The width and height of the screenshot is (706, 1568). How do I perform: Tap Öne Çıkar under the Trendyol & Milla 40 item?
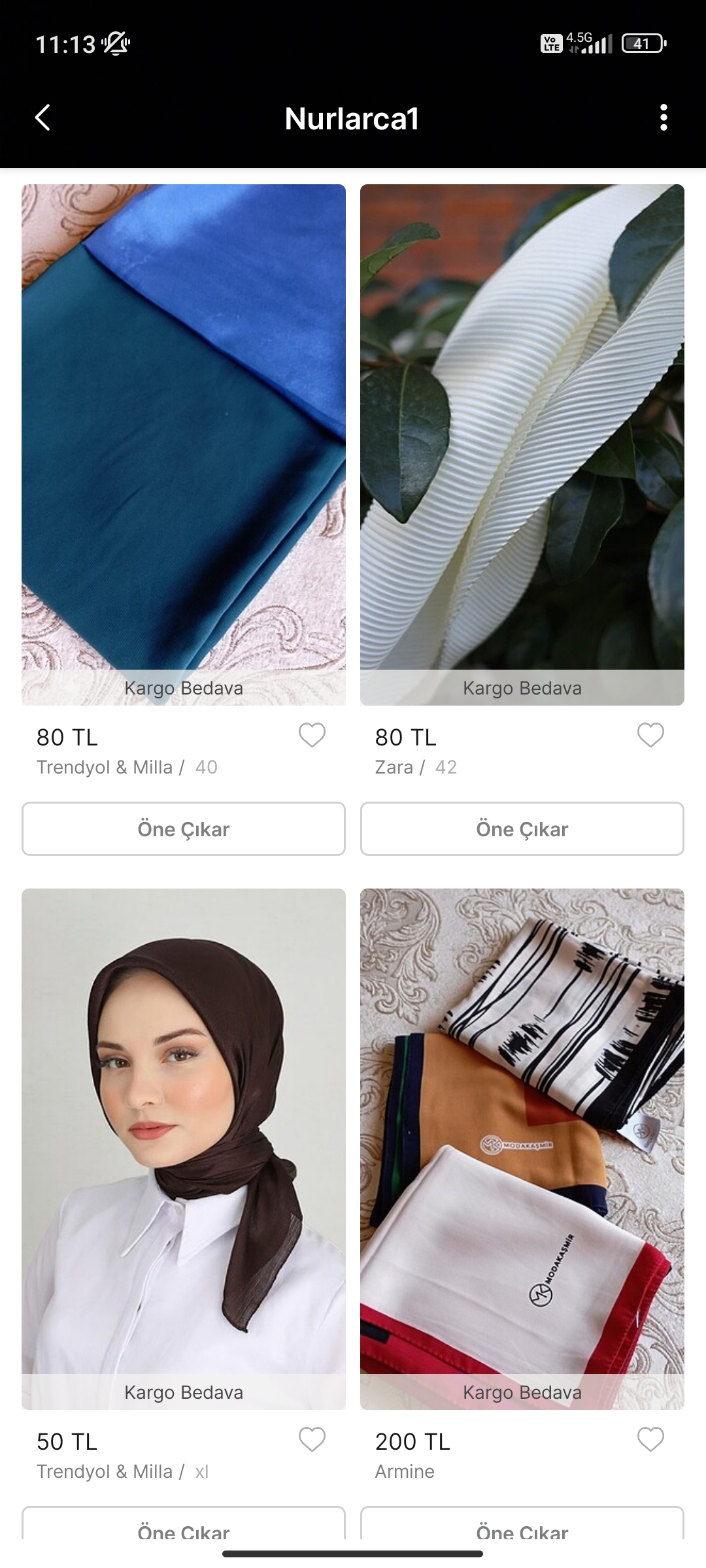184,828
